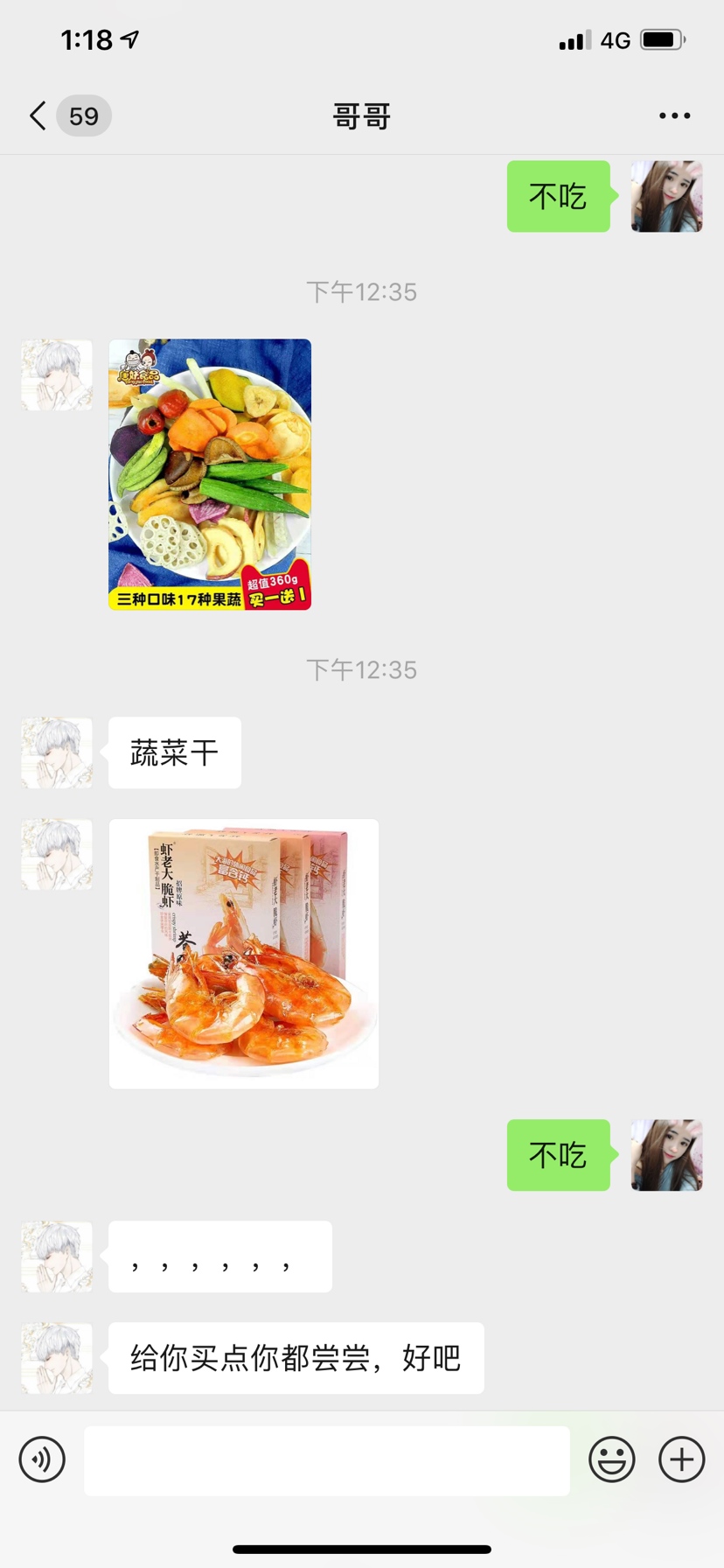View the crispy shrimp snack photo
724x1568 pixels.
[244, 954]
